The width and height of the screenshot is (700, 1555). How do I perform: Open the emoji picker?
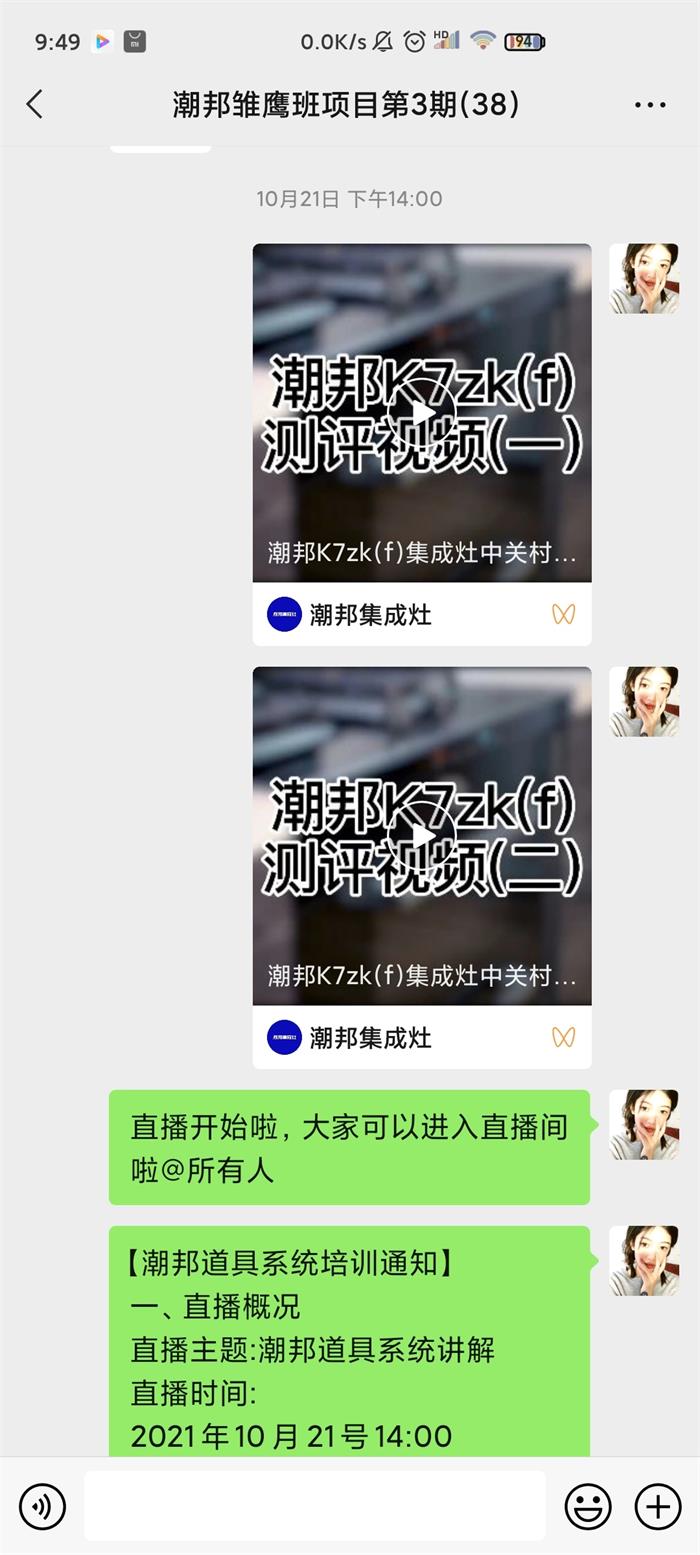click(x=588, y=1506)
